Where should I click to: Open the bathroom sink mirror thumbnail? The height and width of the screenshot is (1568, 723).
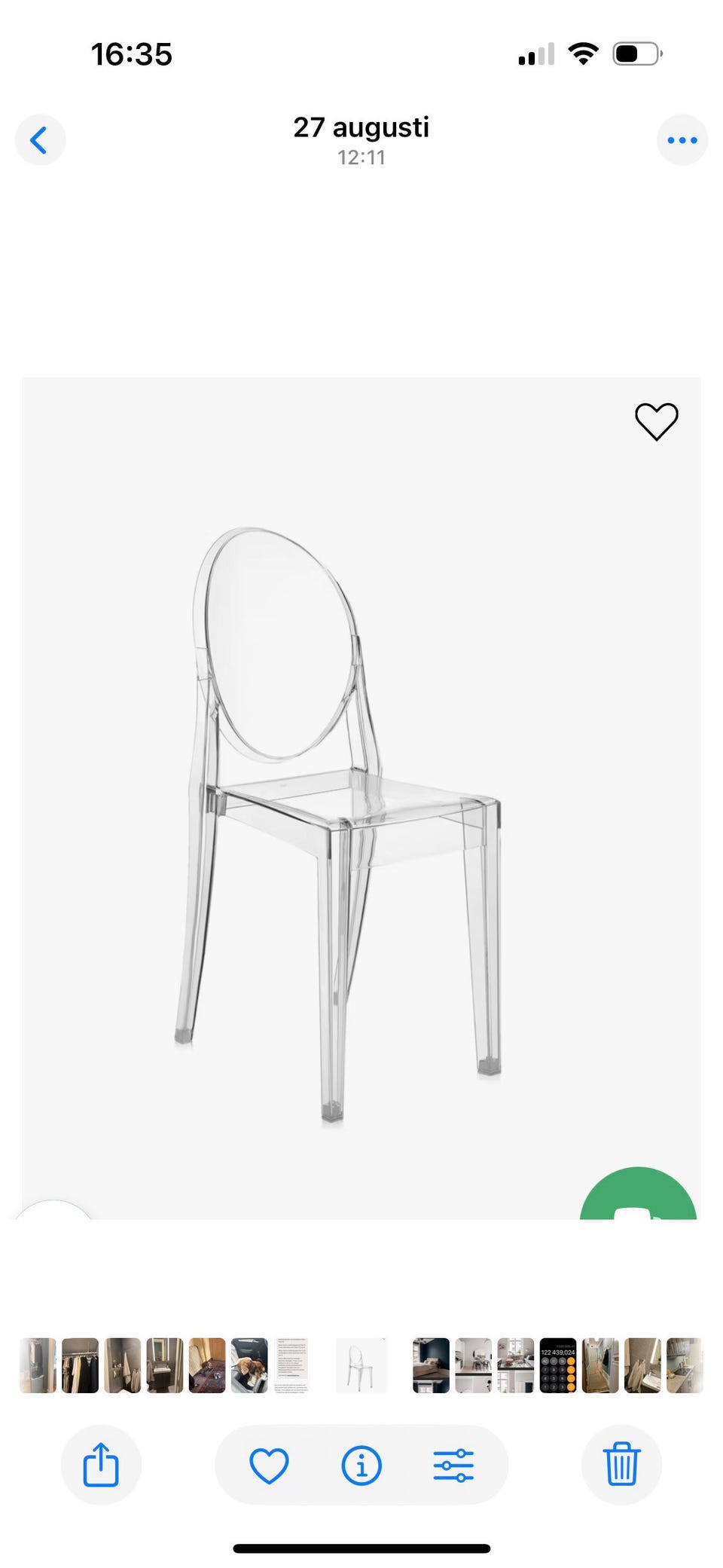pos(164,1365)
